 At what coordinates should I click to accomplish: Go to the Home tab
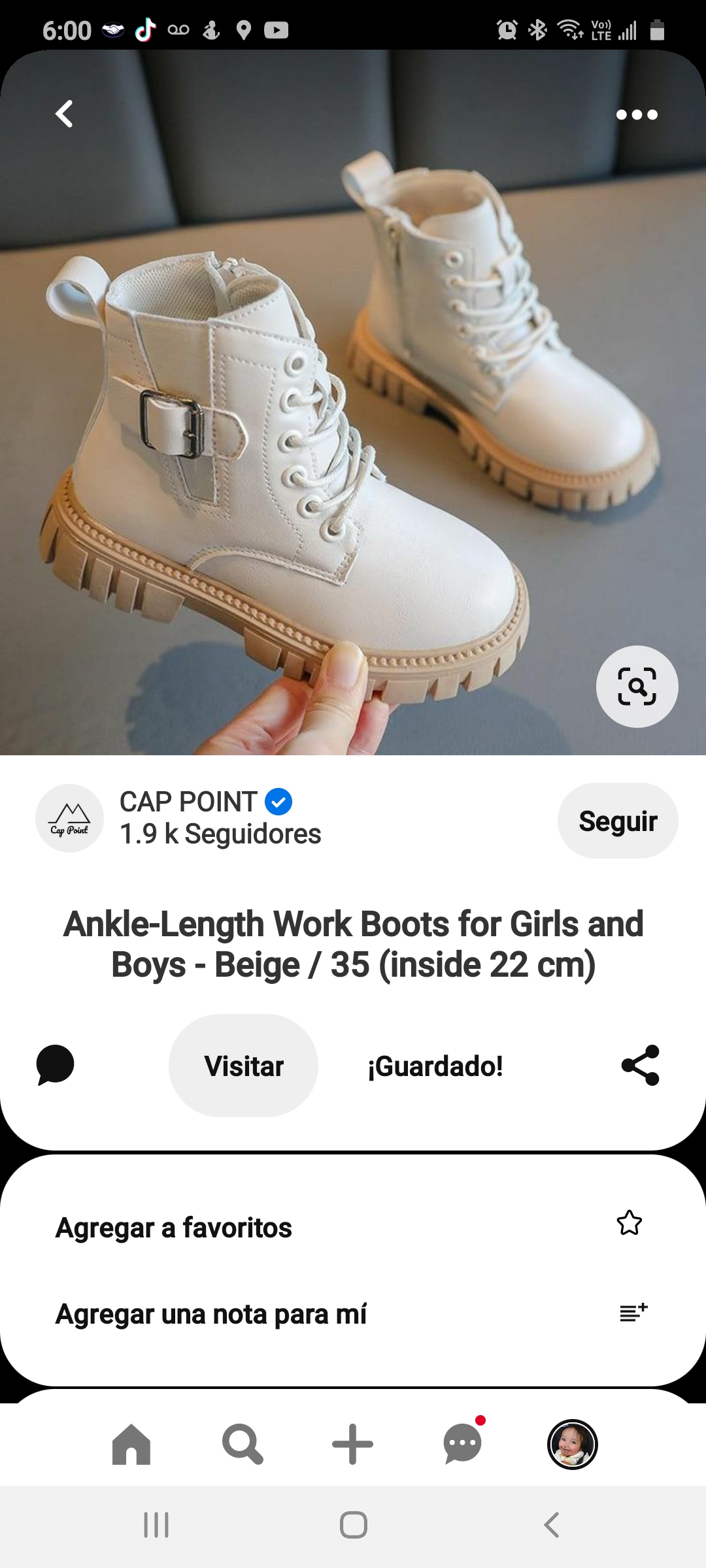[131, 1444]
